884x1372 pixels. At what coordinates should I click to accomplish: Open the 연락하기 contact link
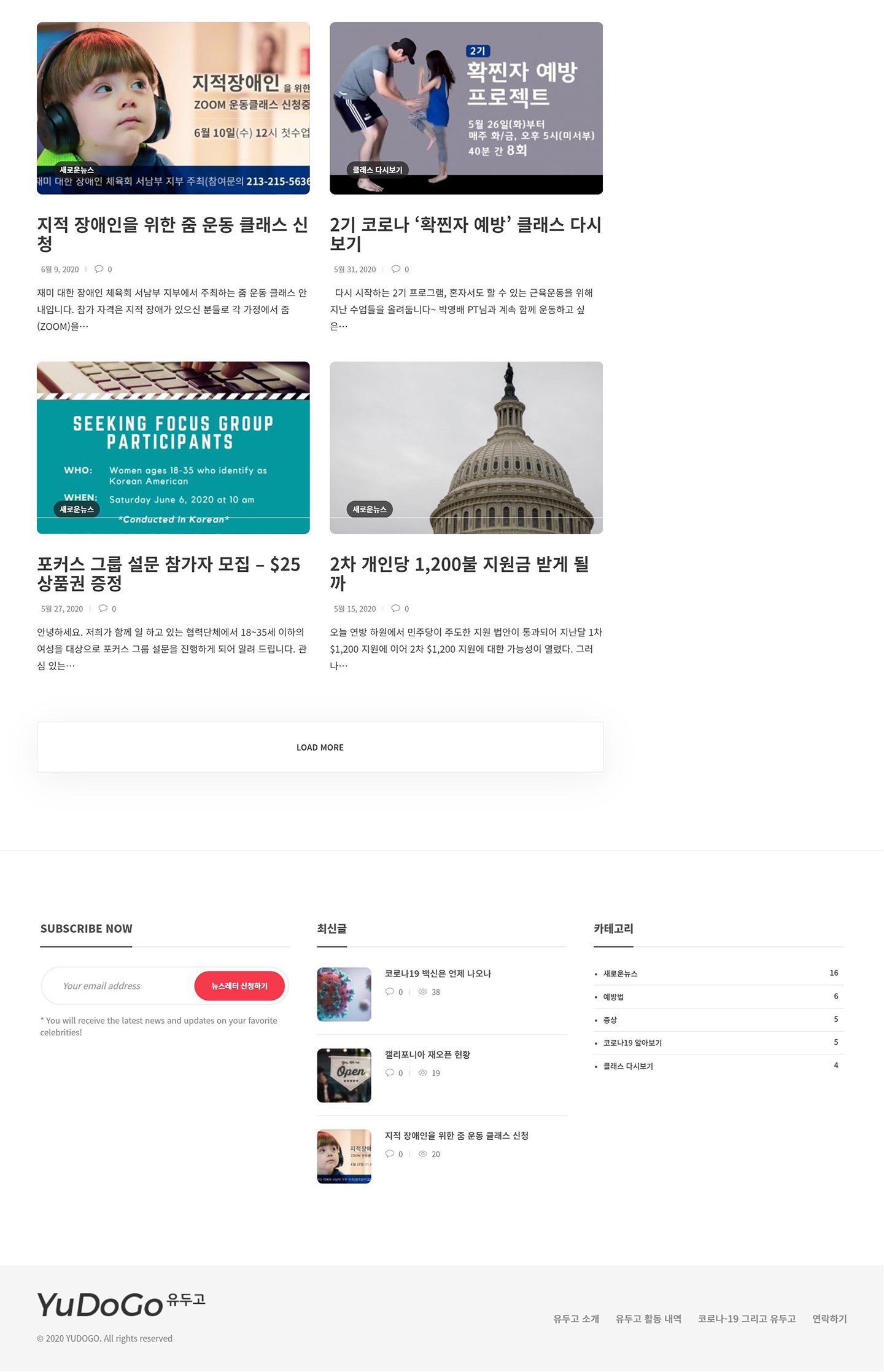(829, 1319)
